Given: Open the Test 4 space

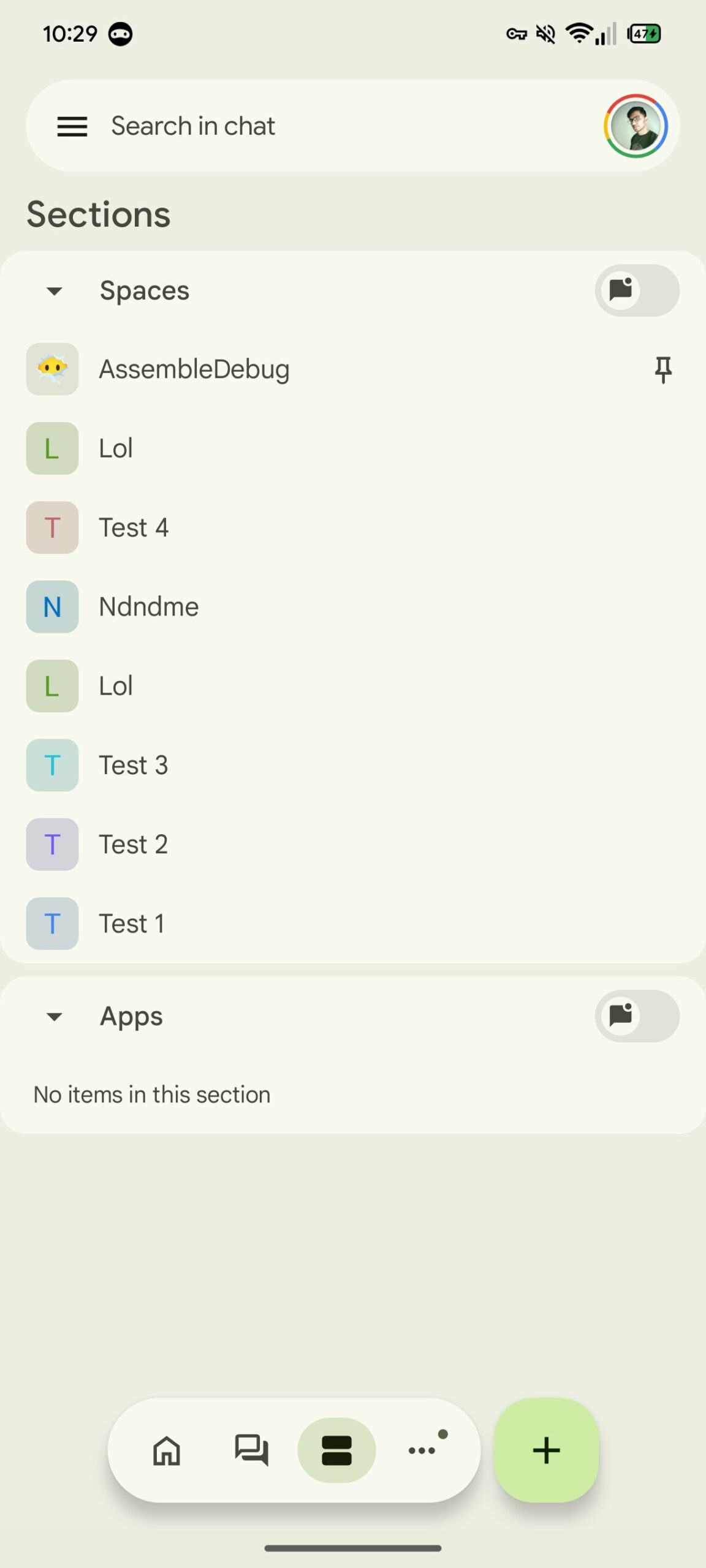Looking at the screenshot, I should [x=353, y=527].
